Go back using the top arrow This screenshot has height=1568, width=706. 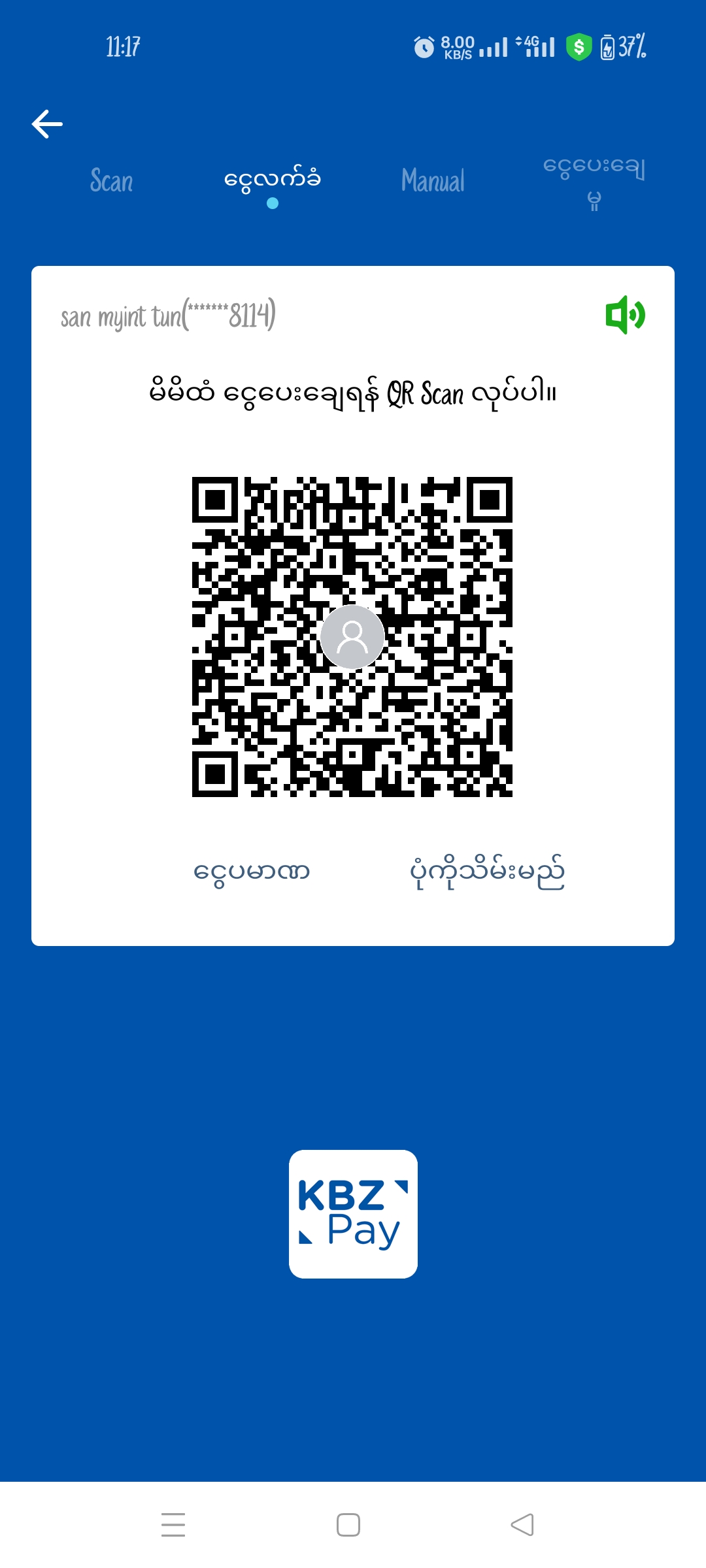[x=47, y=124]
